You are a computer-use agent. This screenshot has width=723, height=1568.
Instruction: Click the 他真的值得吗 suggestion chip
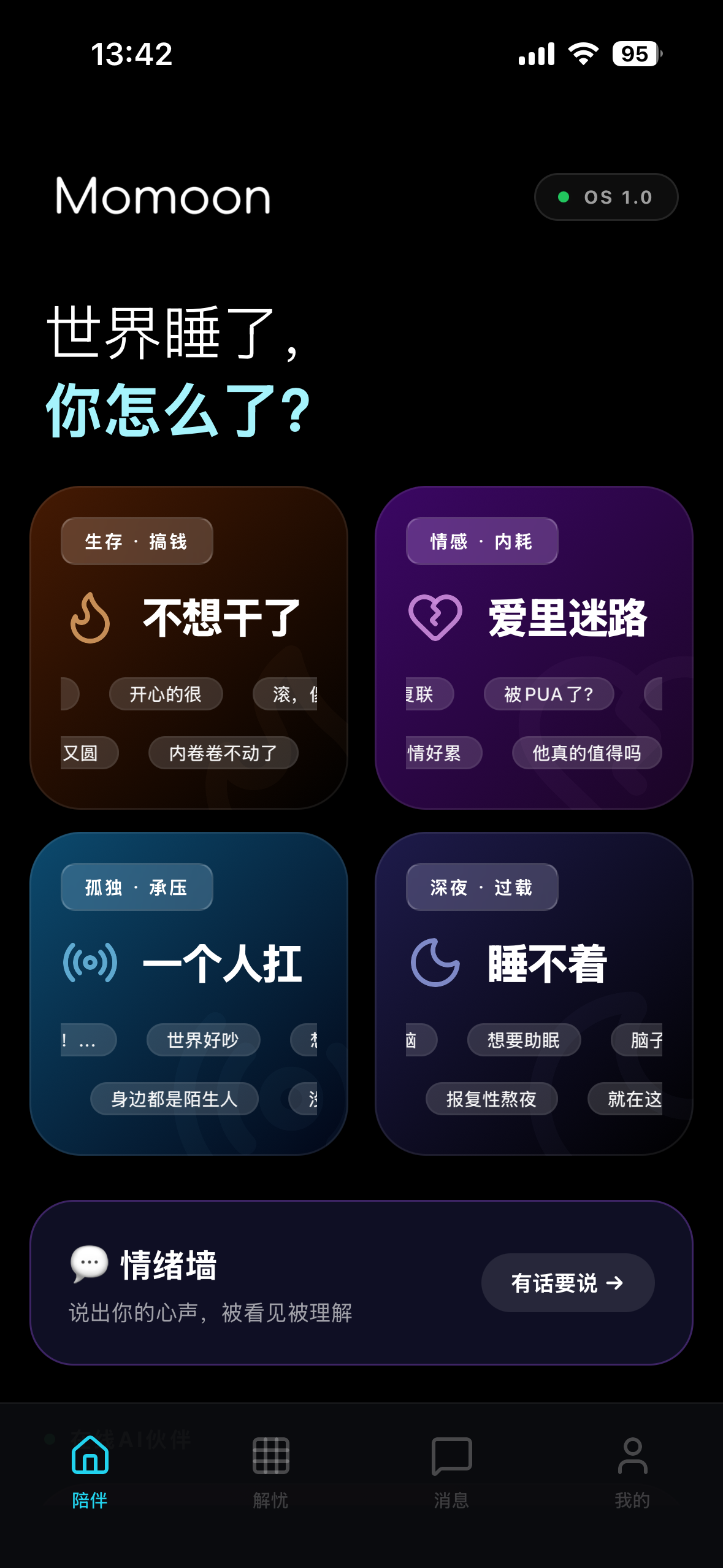point(587,753)
